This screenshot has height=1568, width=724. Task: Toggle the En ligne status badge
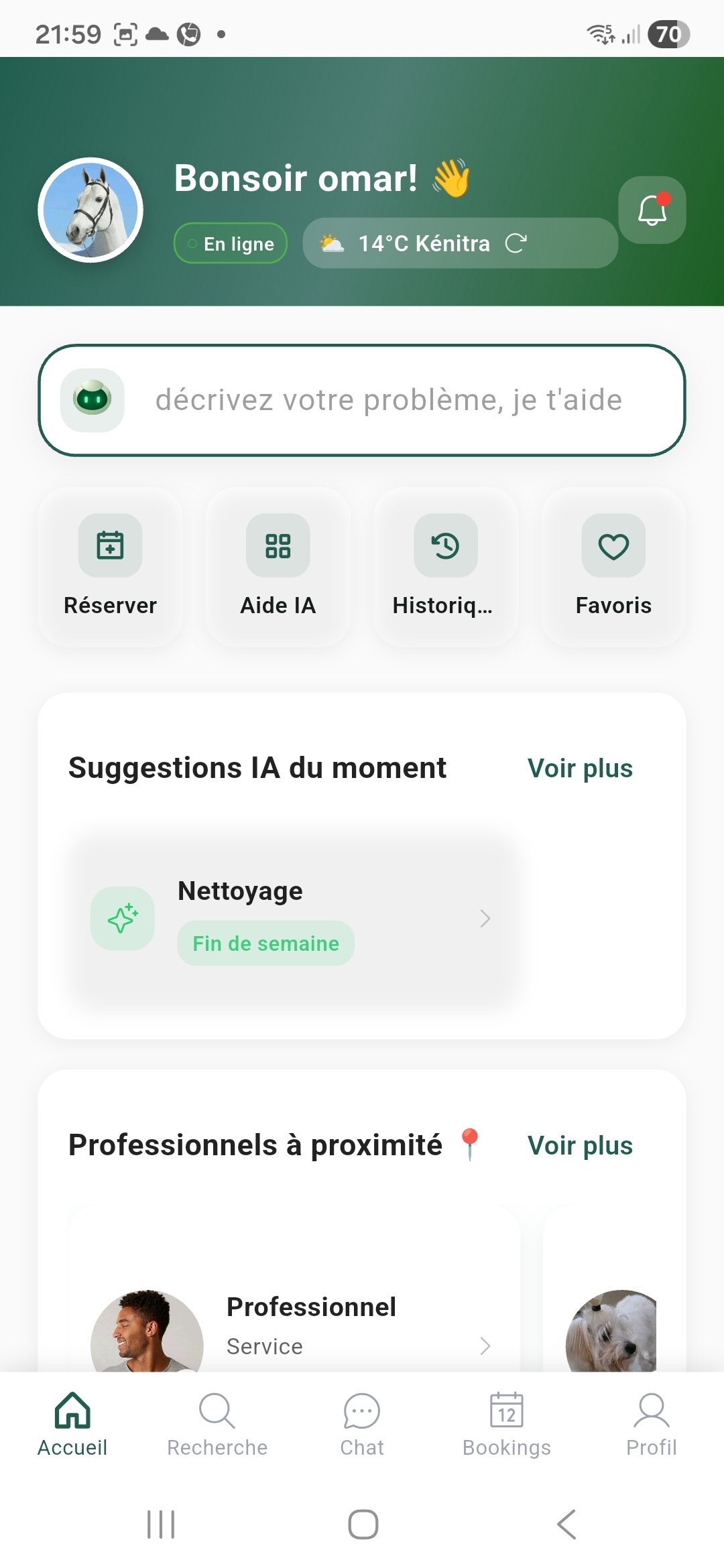coord(230,243)
